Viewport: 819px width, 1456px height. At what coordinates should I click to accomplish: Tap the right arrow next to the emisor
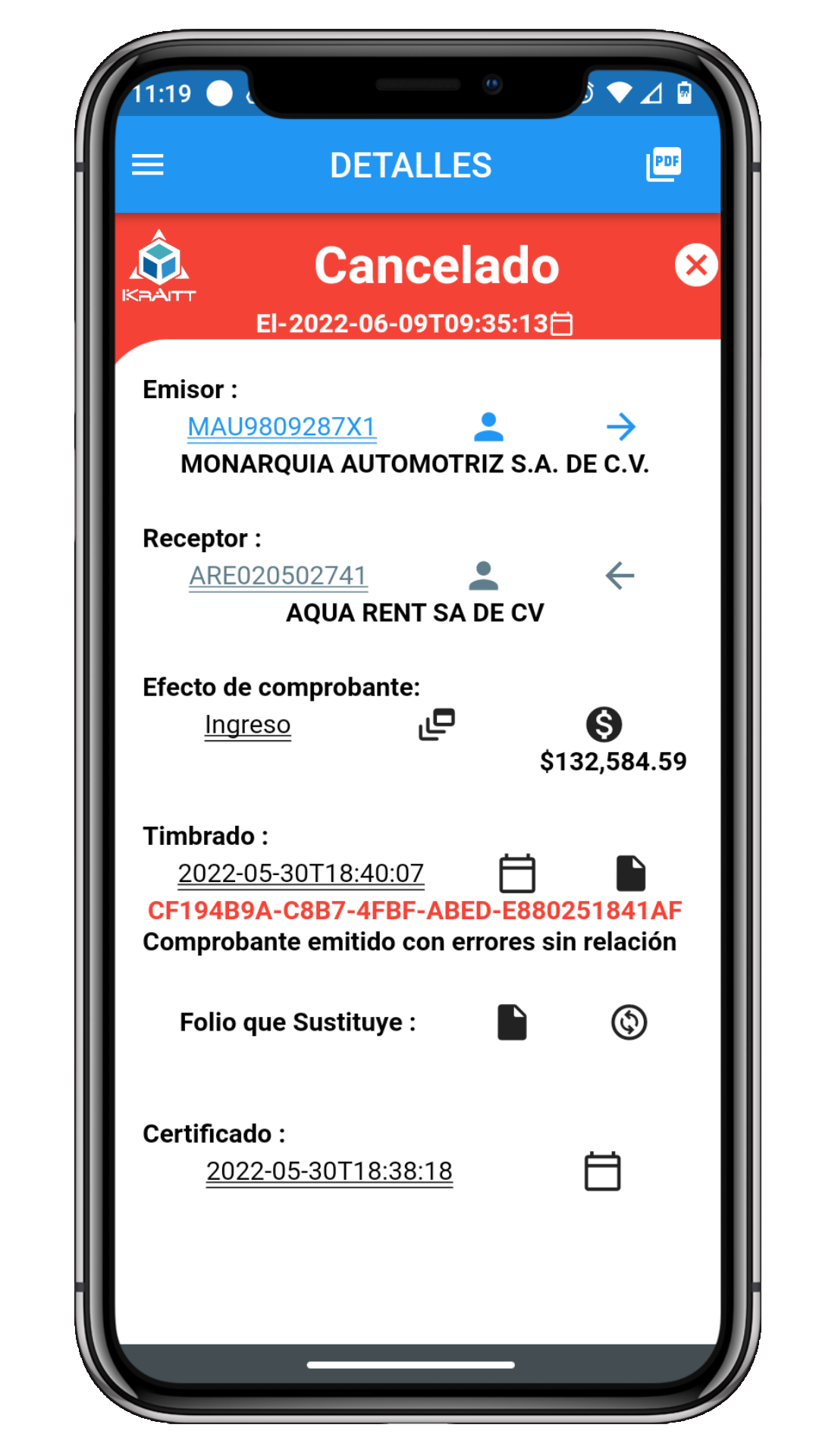coord(620,427)
